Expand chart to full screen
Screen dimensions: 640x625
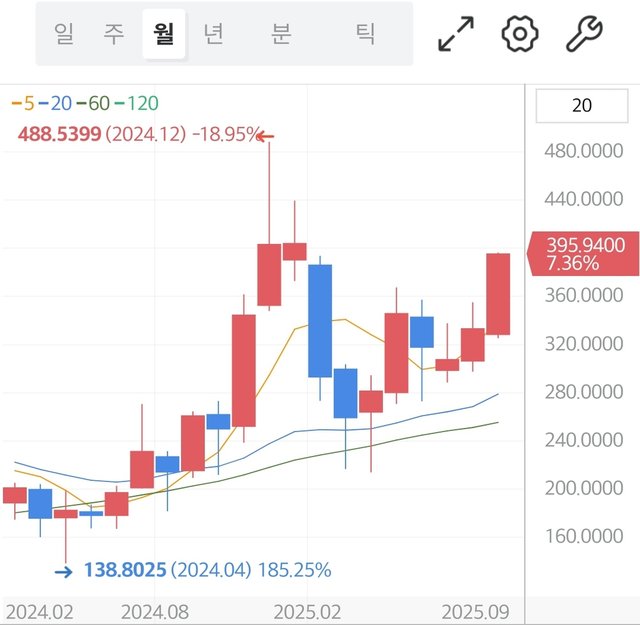coord(456,34)
